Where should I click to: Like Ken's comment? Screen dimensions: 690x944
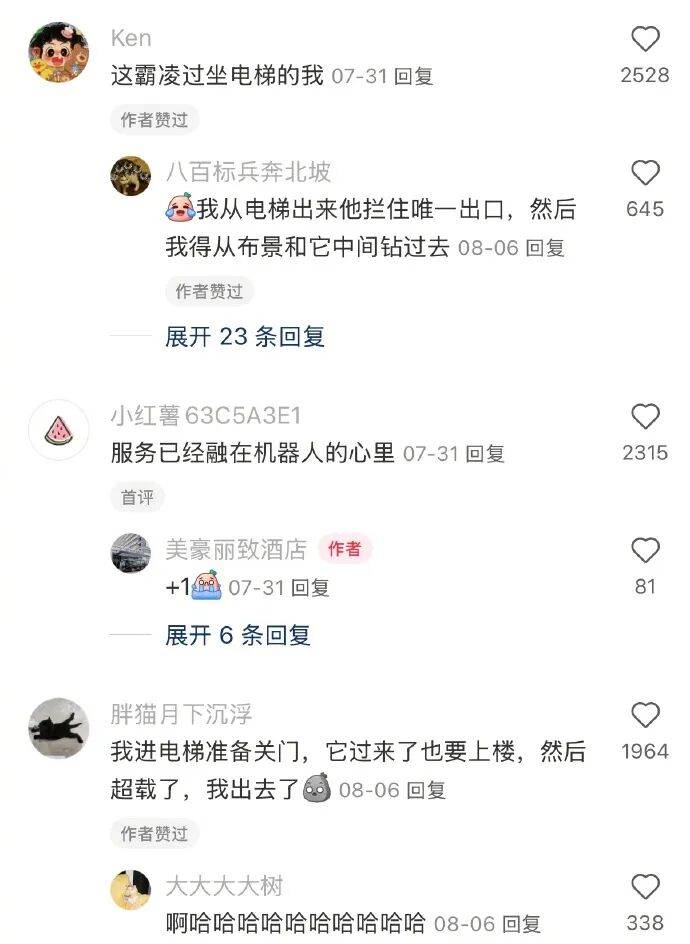646,40
